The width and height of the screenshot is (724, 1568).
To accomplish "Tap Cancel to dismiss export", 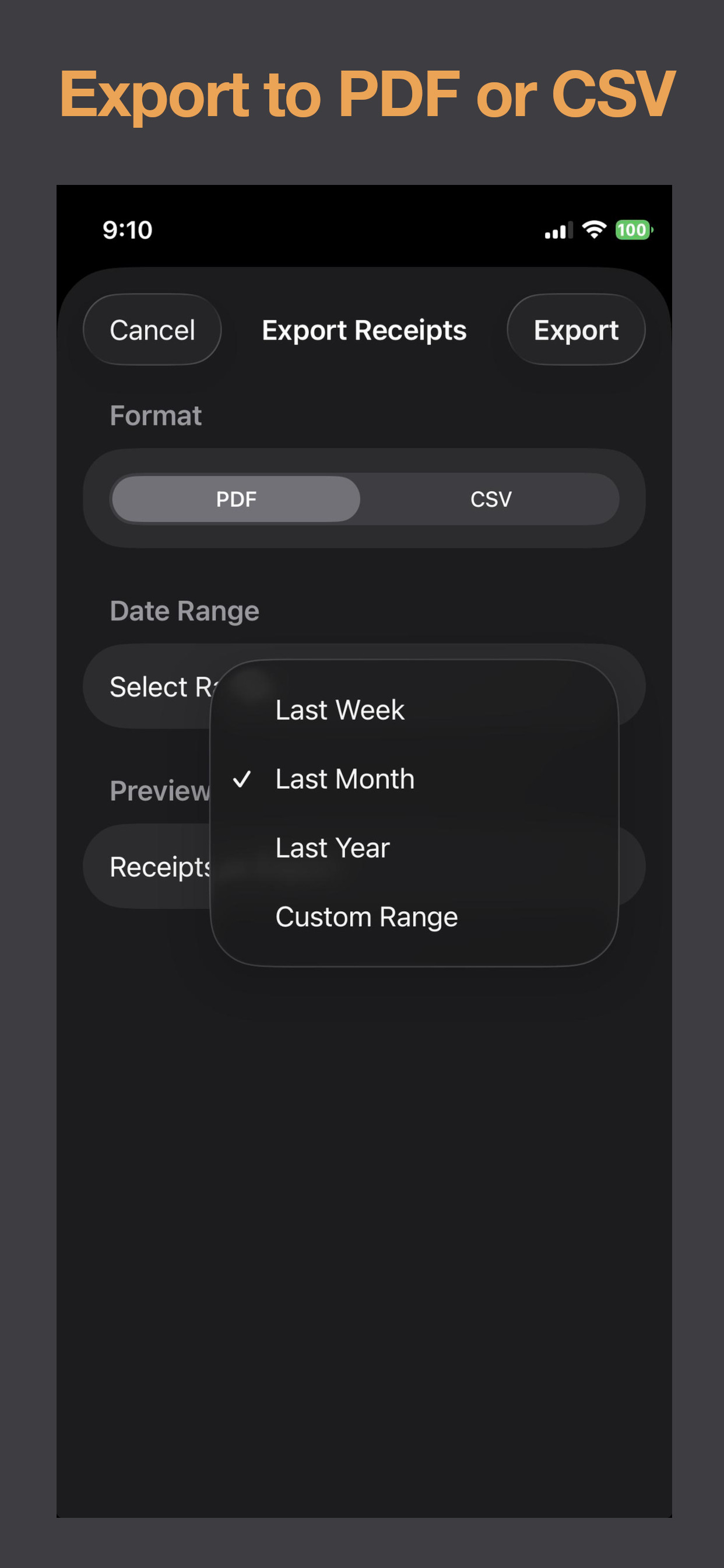I will [x=152, y=330].
